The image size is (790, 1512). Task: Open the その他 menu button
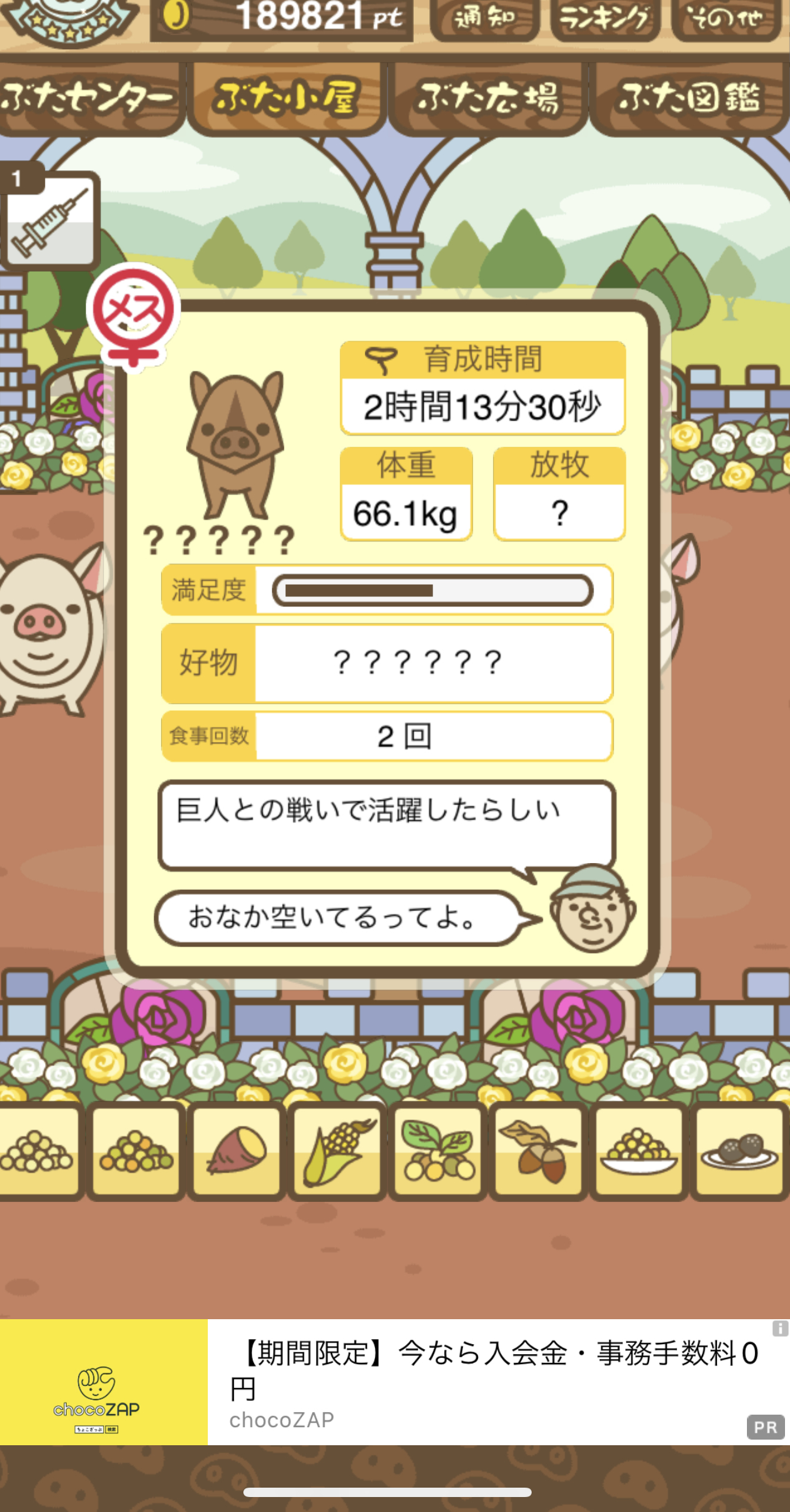click(726, 19)
